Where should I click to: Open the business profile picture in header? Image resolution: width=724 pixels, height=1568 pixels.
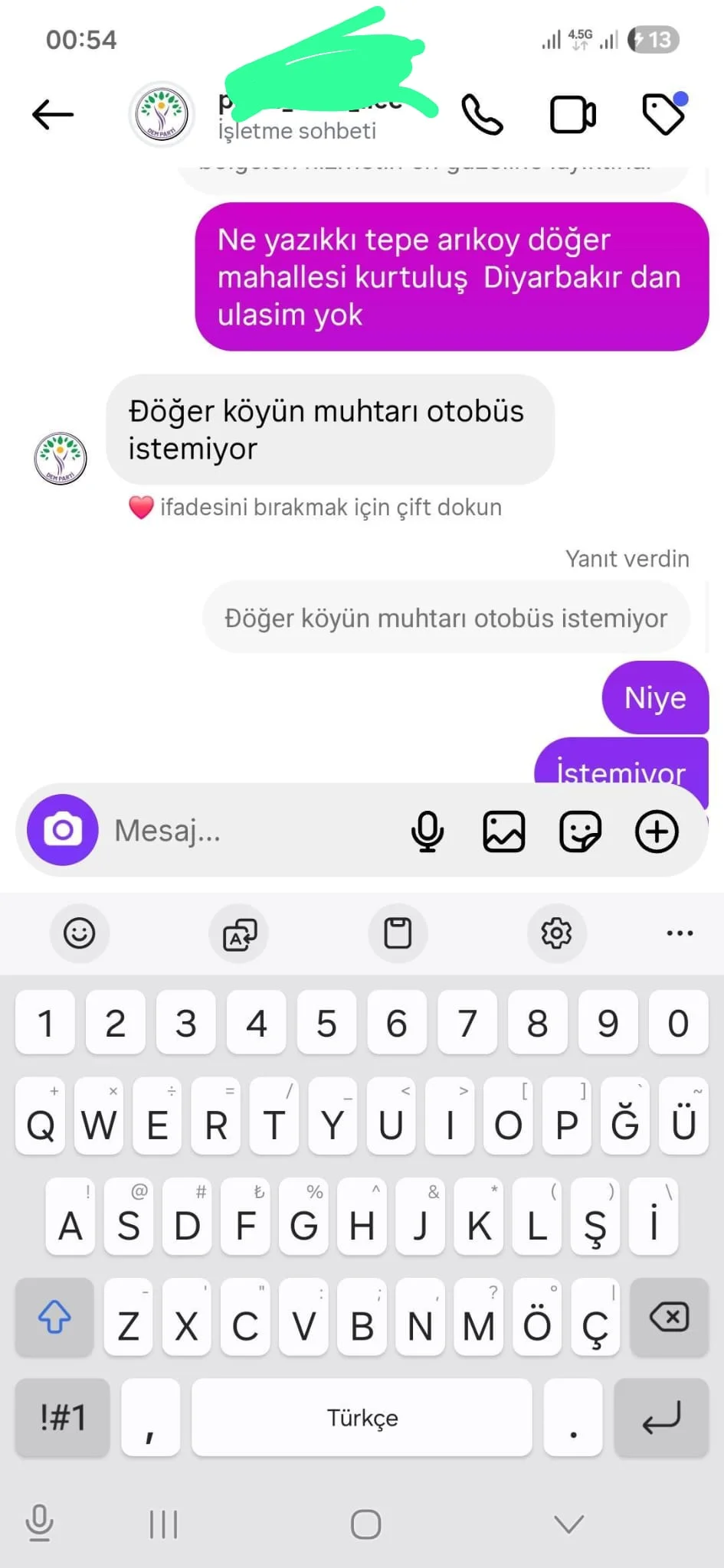(162, 114)
